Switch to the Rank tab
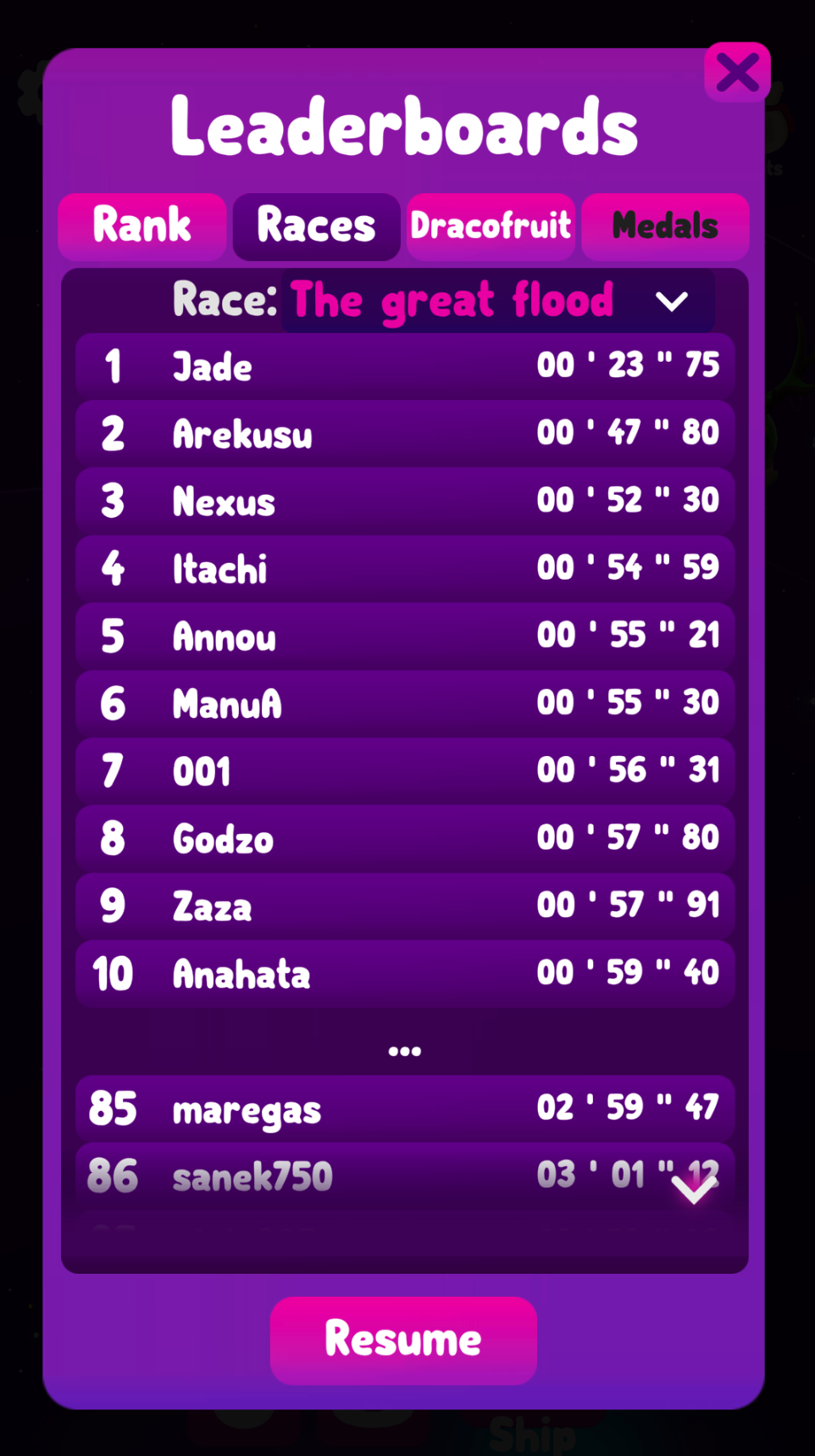 (x=141, y=225)
